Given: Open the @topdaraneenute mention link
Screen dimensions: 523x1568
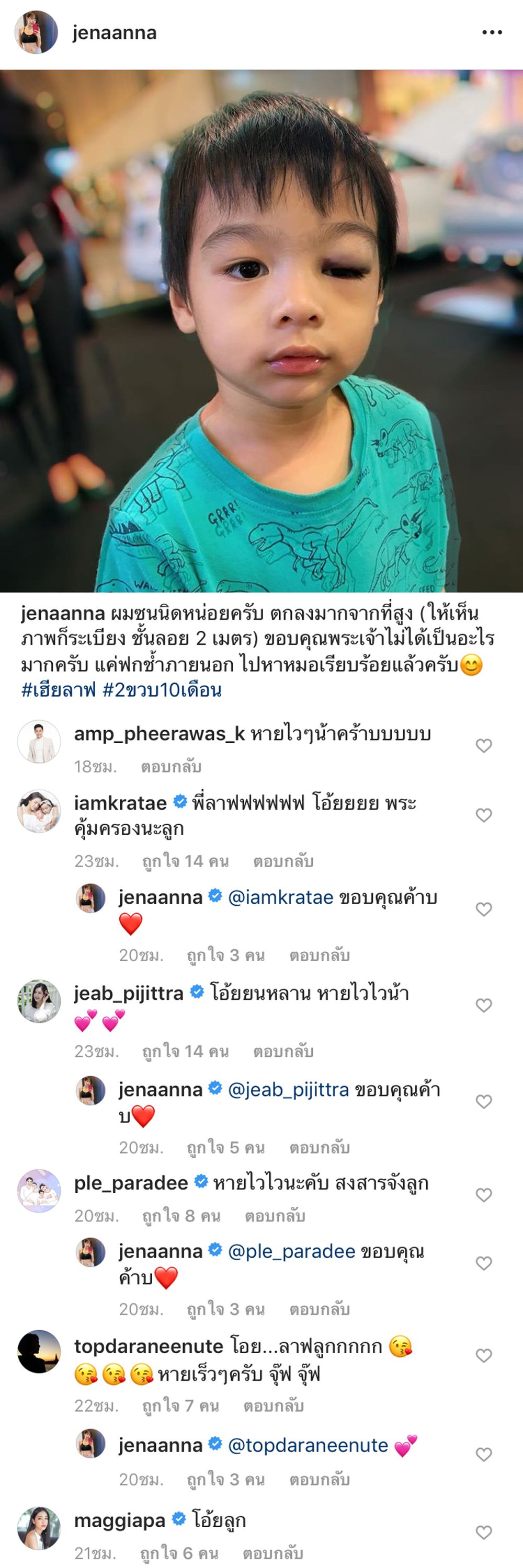Looking at the screenshot, I should (x=308, y=1445).
